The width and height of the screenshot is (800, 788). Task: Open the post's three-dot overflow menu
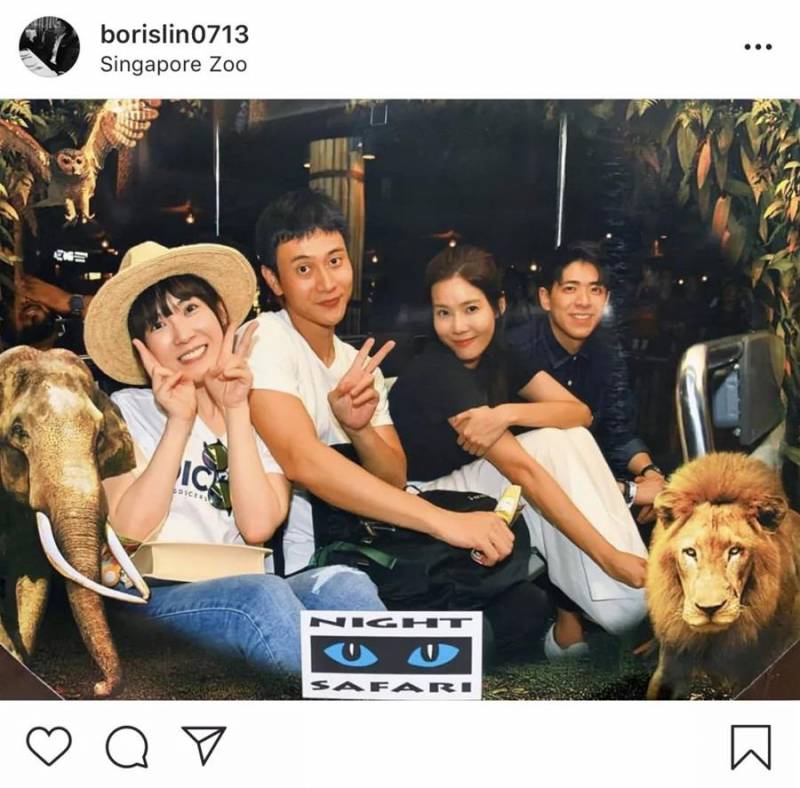click(758, 47)
